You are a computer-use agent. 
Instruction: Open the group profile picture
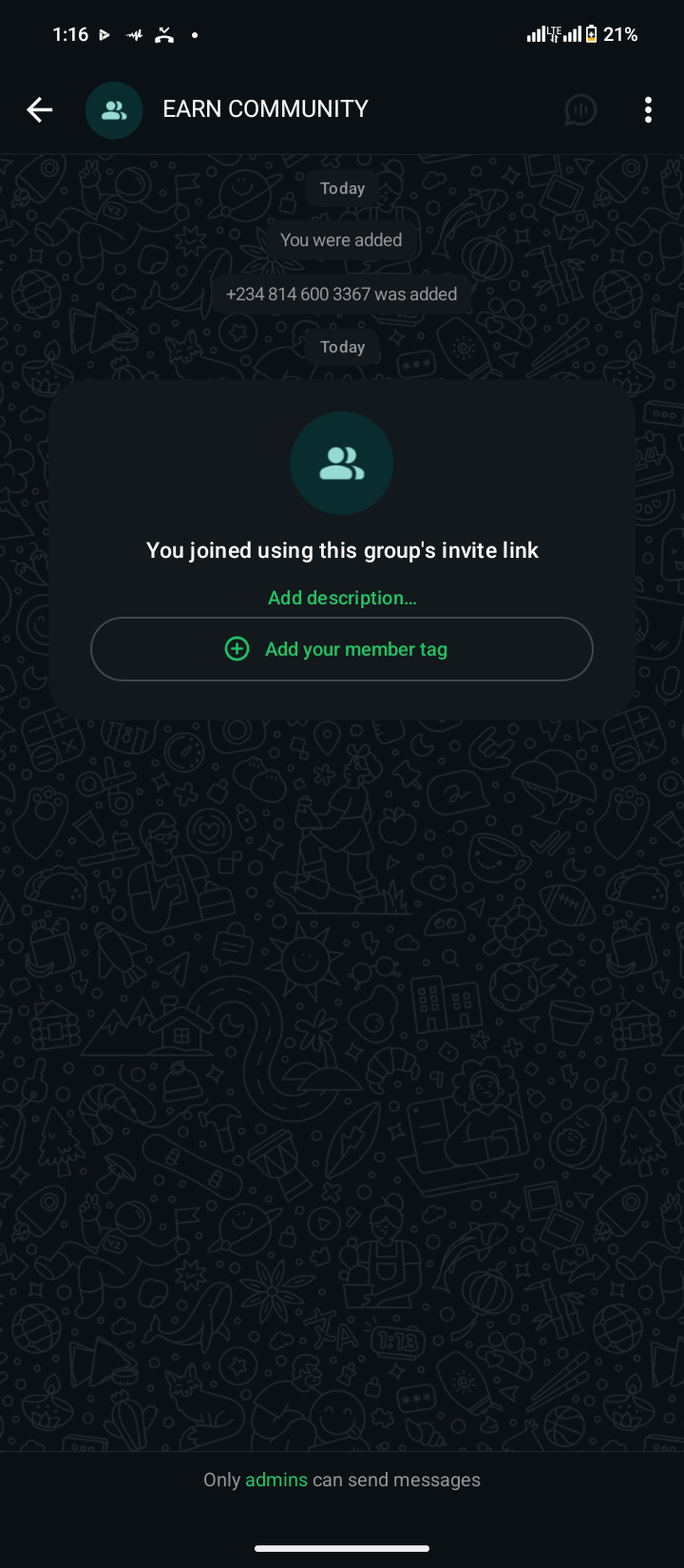coord(114,110)
